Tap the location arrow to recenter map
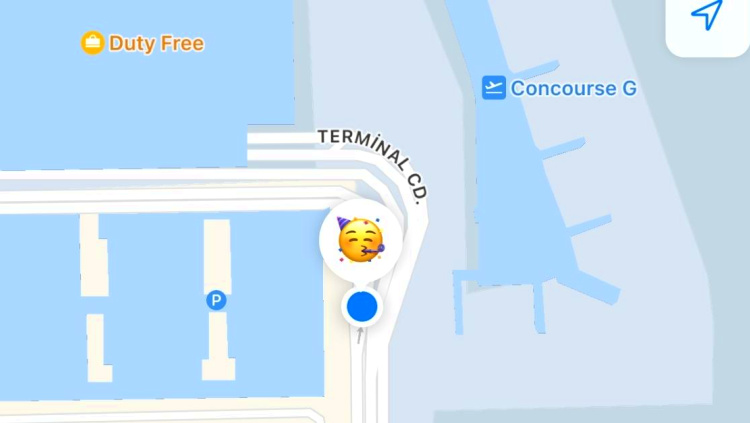Image resolution: width=750 pixels, height=423 pixels. 707,16
